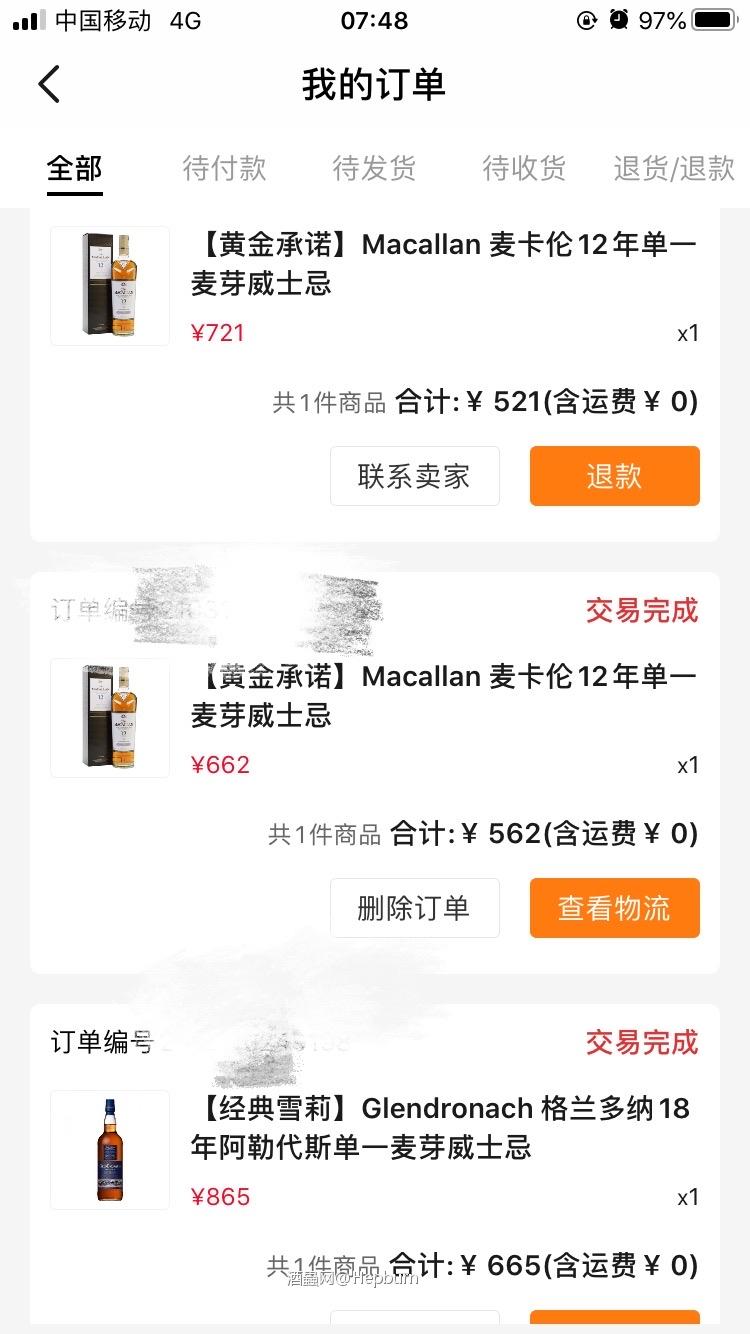Viewport: 750px width, 1334px height.
Task: Tap 删除订单 to delete the order
Action: (x=415, y=908)
